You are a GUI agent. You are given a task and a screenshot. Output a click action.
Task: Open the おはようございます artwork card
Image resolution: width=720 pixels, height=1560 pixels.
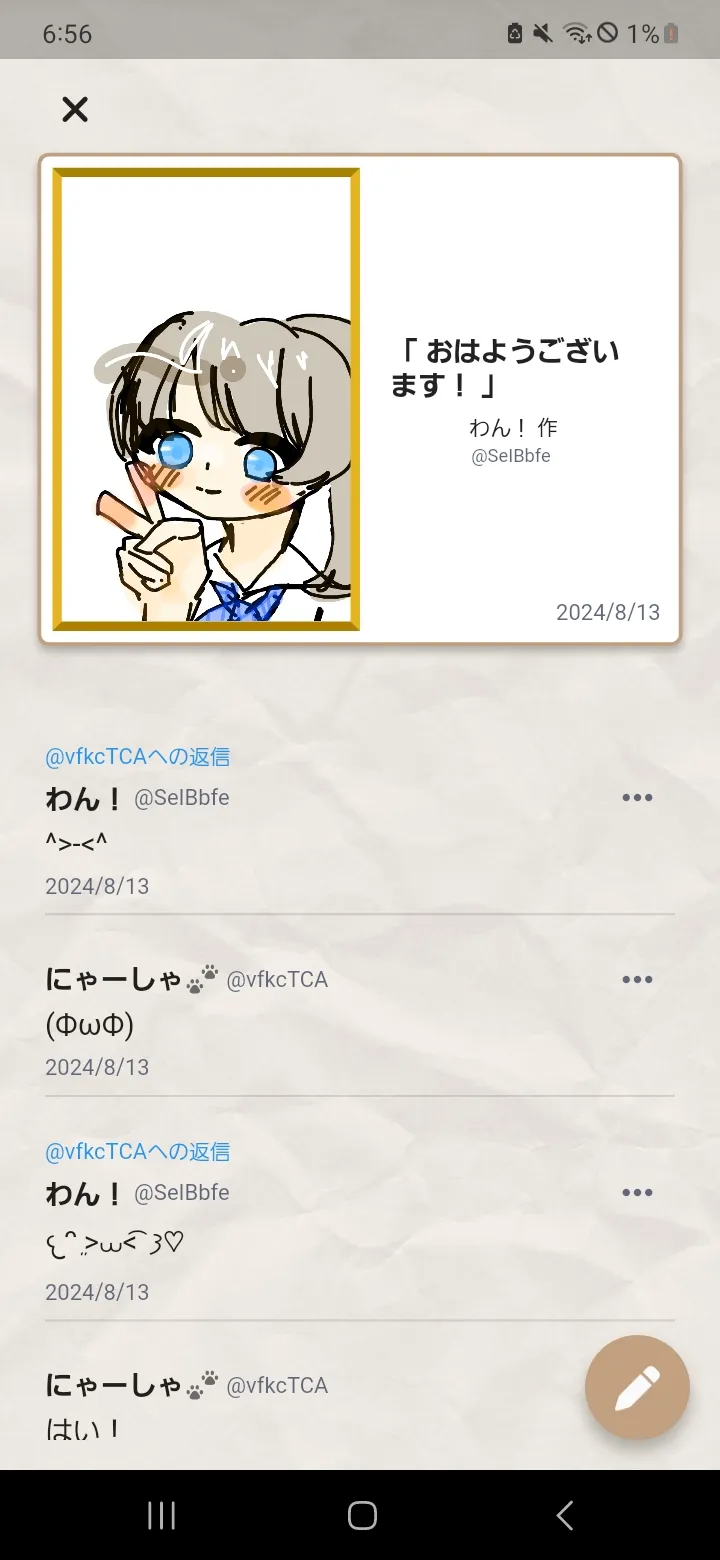coord(360,399)
